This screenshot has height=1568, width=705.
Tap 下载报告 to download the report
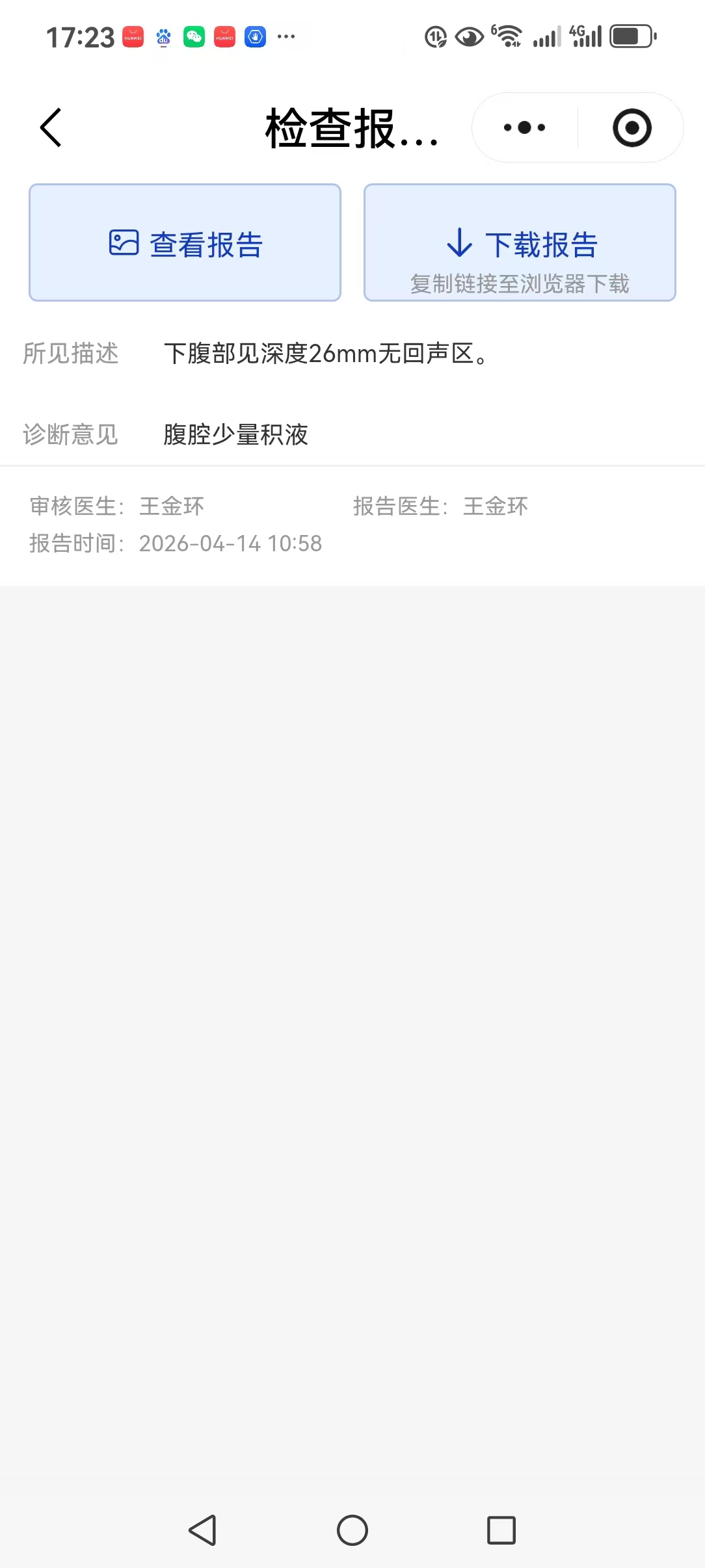tap(520, 243)
